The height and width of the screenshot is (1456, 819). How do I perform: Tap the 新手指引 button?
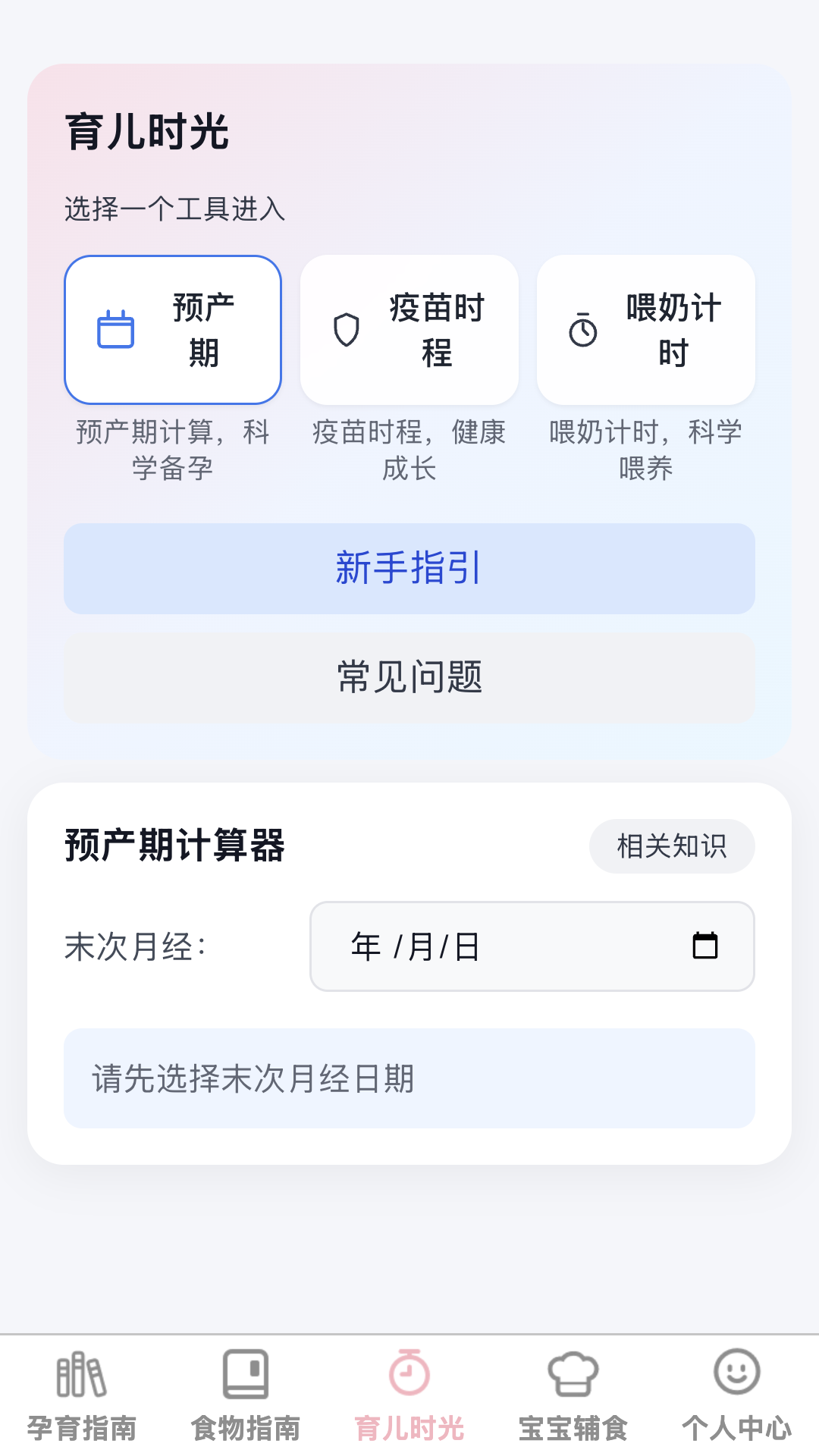409,569
